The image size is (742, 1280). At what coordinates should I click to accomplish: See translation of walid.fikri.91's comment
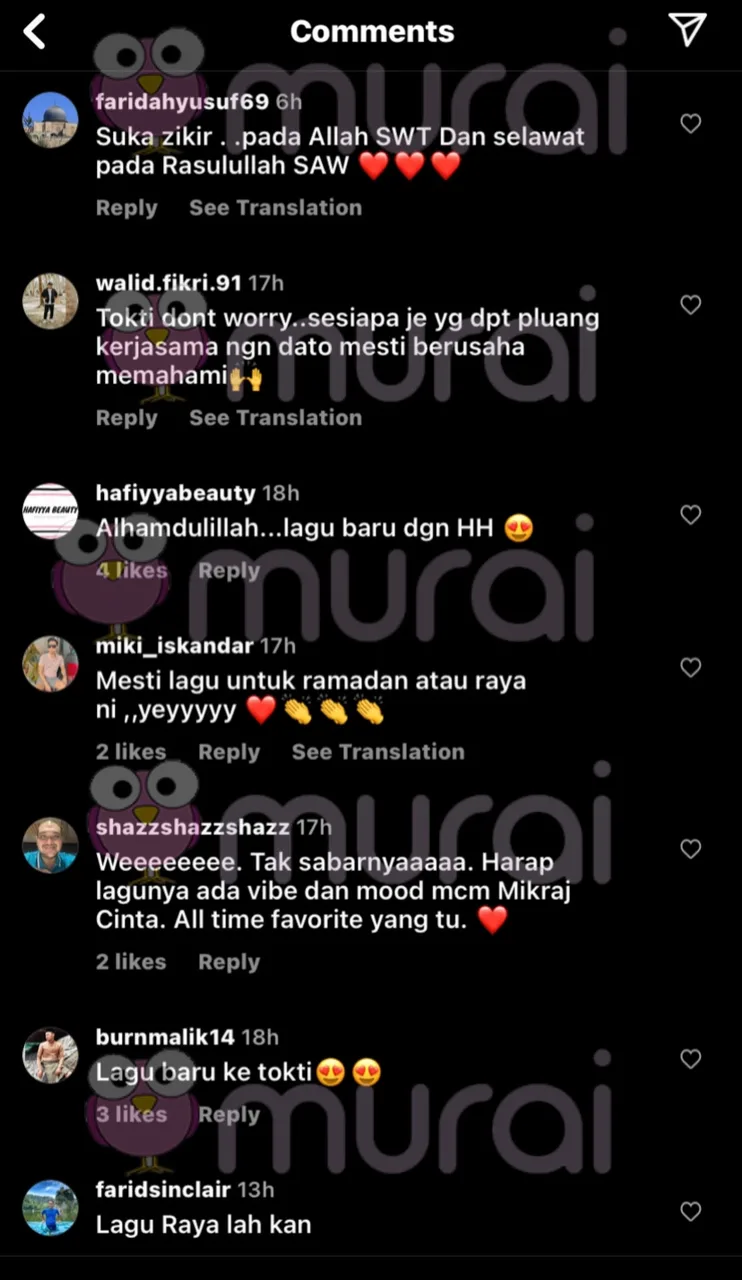275,418
